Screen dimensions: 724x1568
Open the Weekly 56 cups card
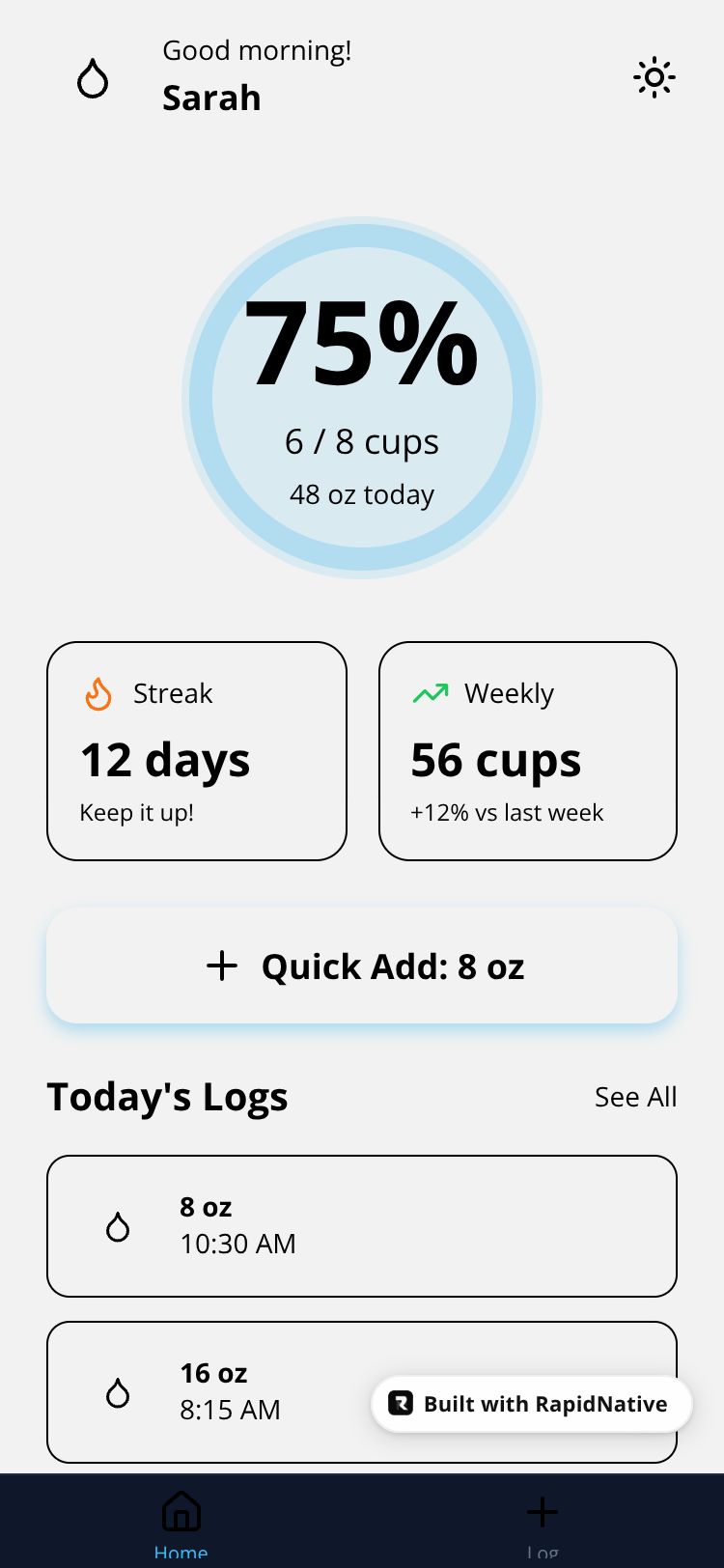[x=528, y=751]
